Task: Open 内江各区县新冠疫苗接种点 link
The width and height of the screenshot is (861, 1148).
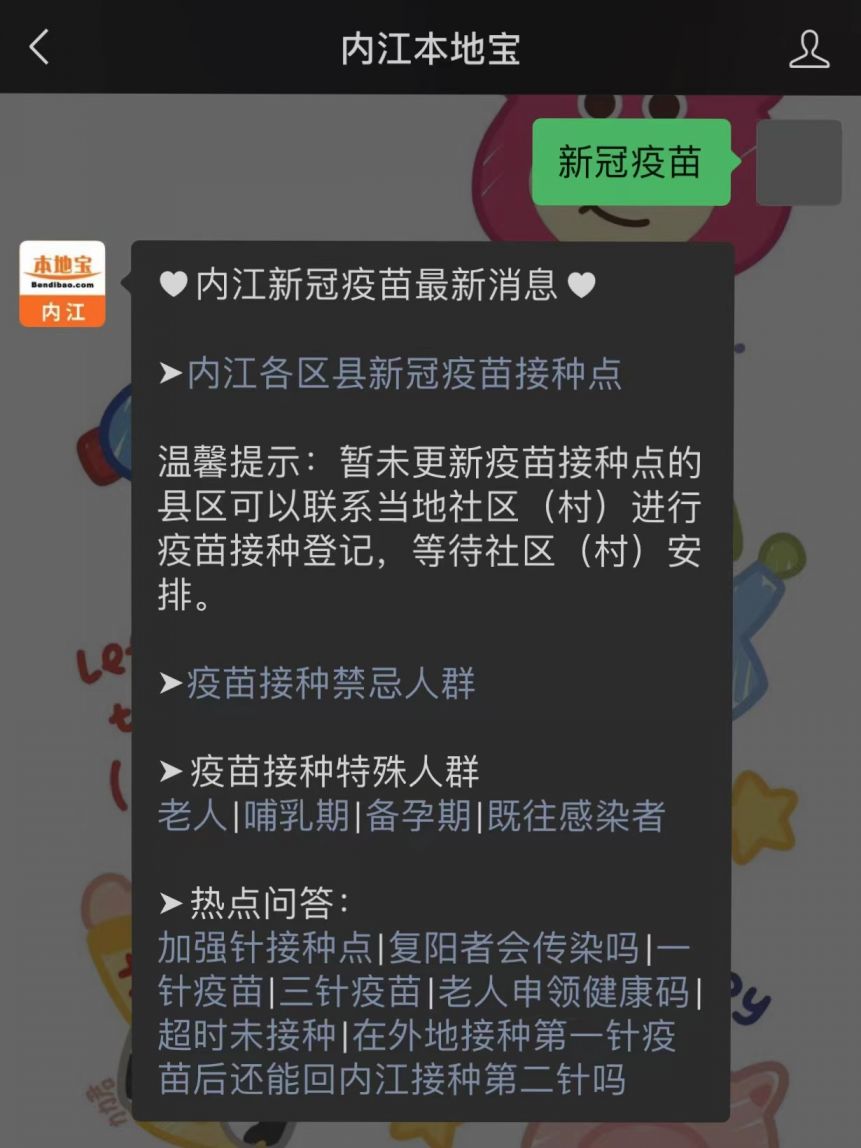Action: click(x=404, y=373)
